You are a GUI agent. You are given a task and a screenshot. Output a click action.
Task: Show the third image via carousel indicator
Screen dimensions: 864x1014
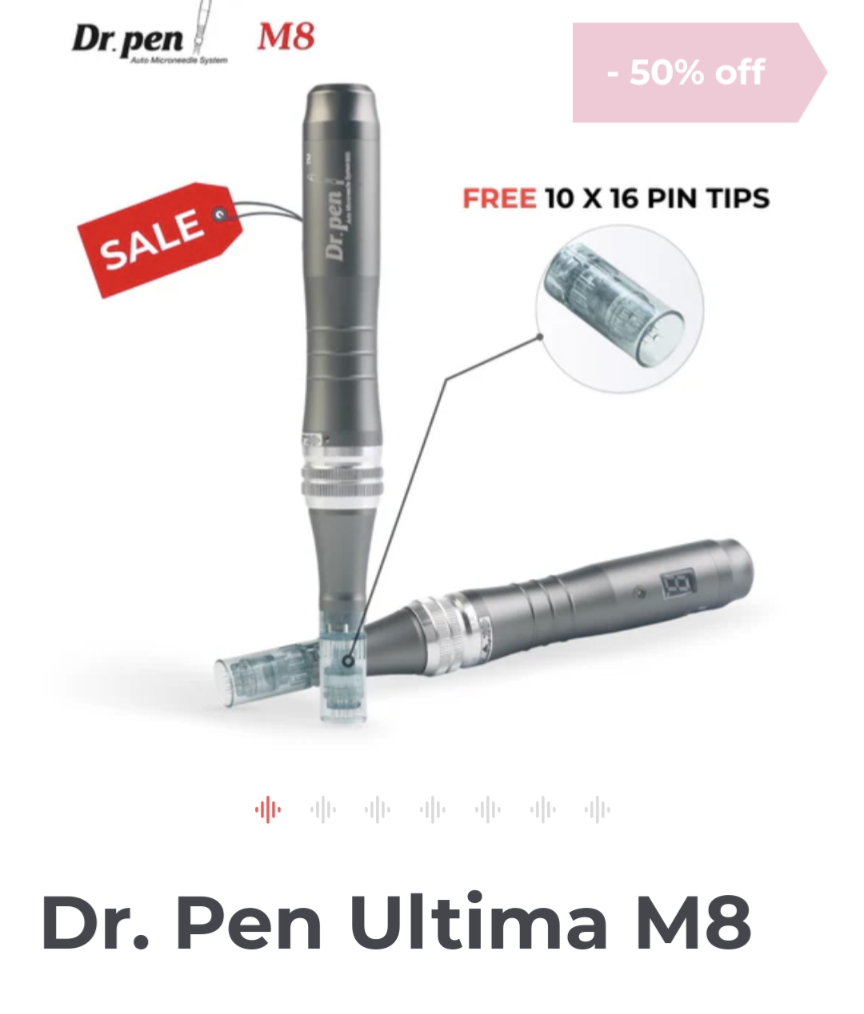point(378,809)
